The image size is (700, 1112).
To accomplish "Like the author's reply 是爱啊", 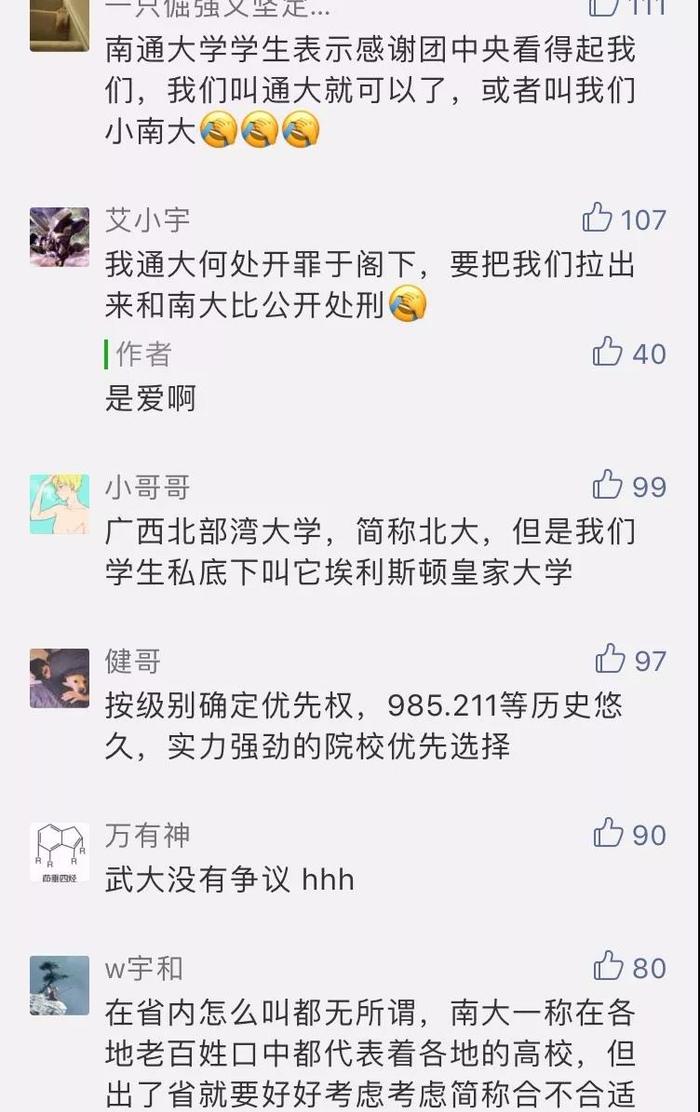I will (x=607, y=351).
